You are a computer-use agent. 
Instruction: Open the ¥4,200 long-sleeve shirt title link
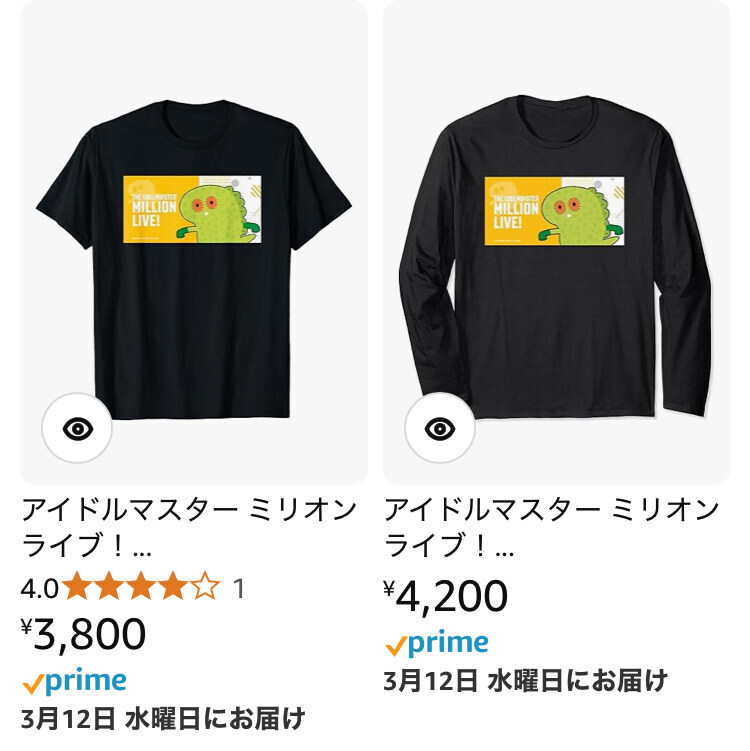pyautogui.click(x=550, y=530)
